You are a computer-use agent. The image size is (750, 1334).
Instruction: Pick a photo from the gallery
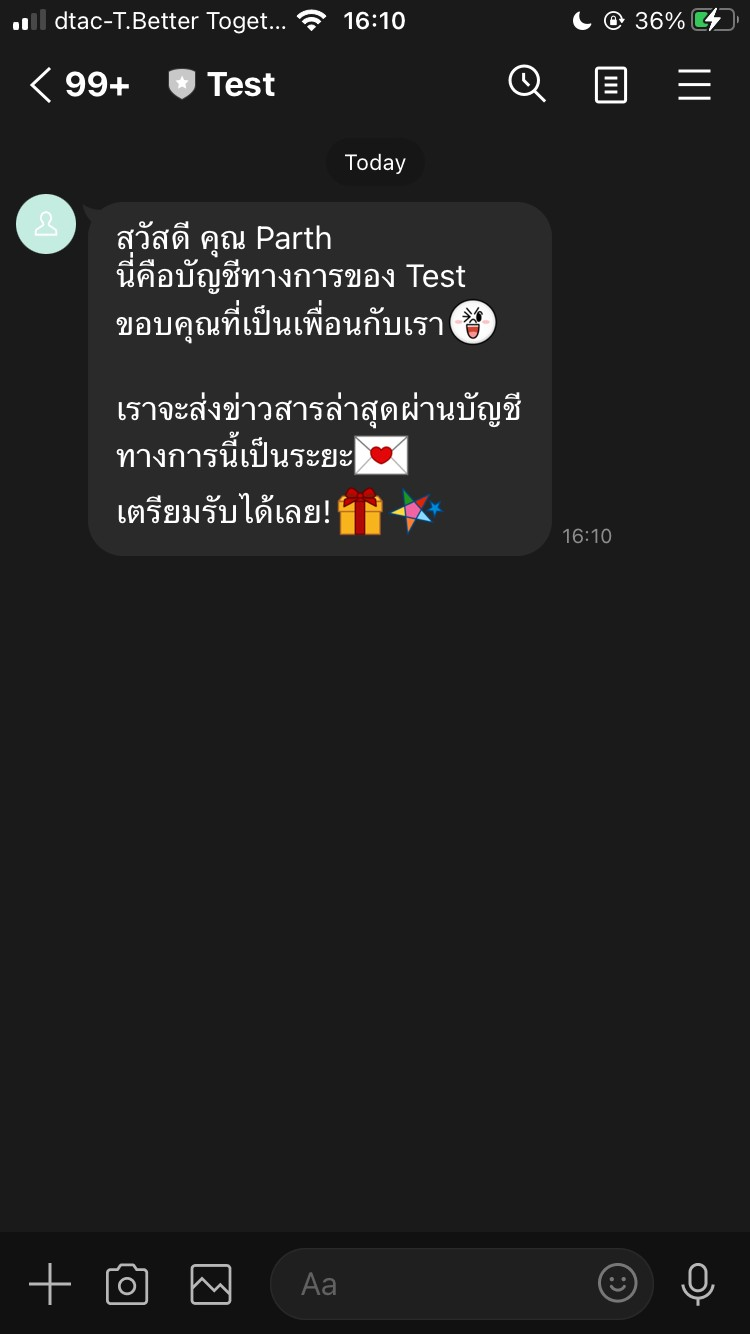[x=211, y=1284]
